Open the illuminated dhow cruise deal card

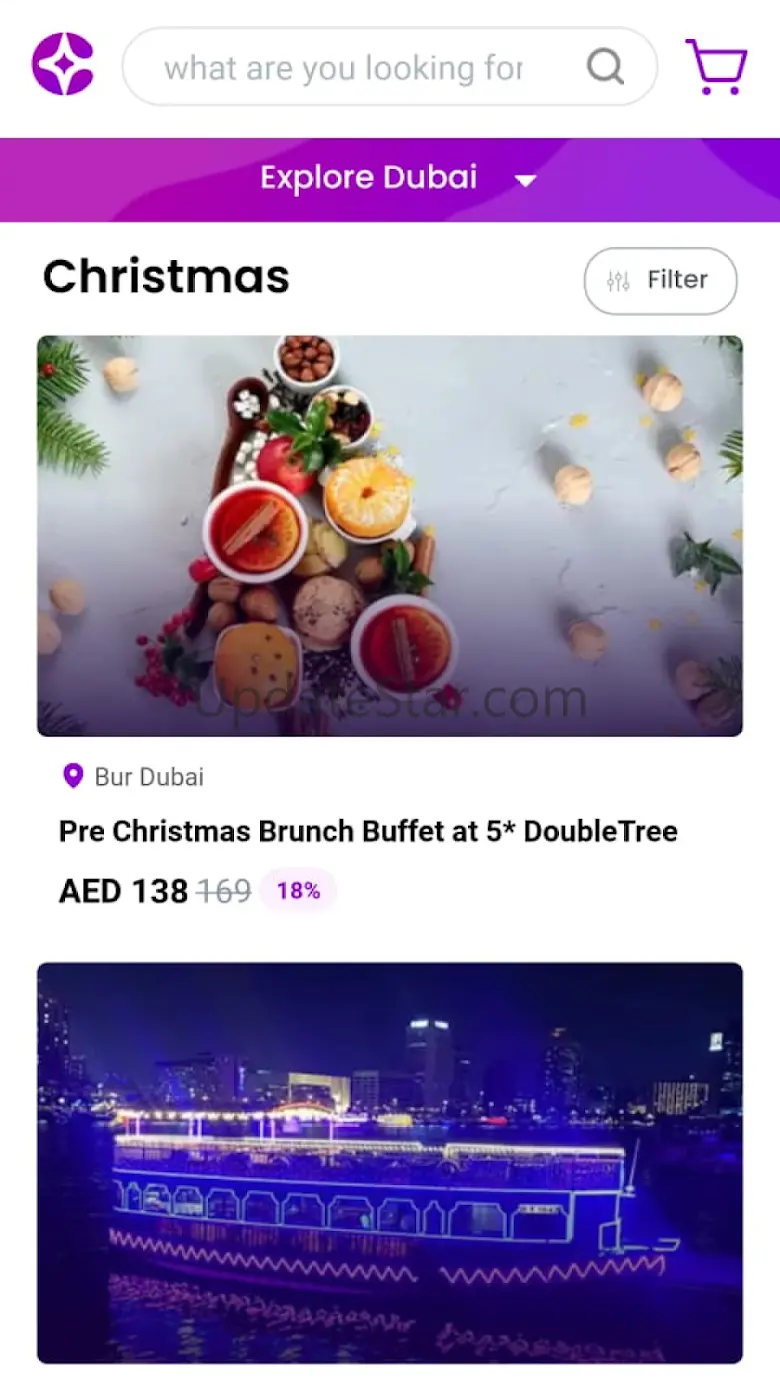point(390,1162)
